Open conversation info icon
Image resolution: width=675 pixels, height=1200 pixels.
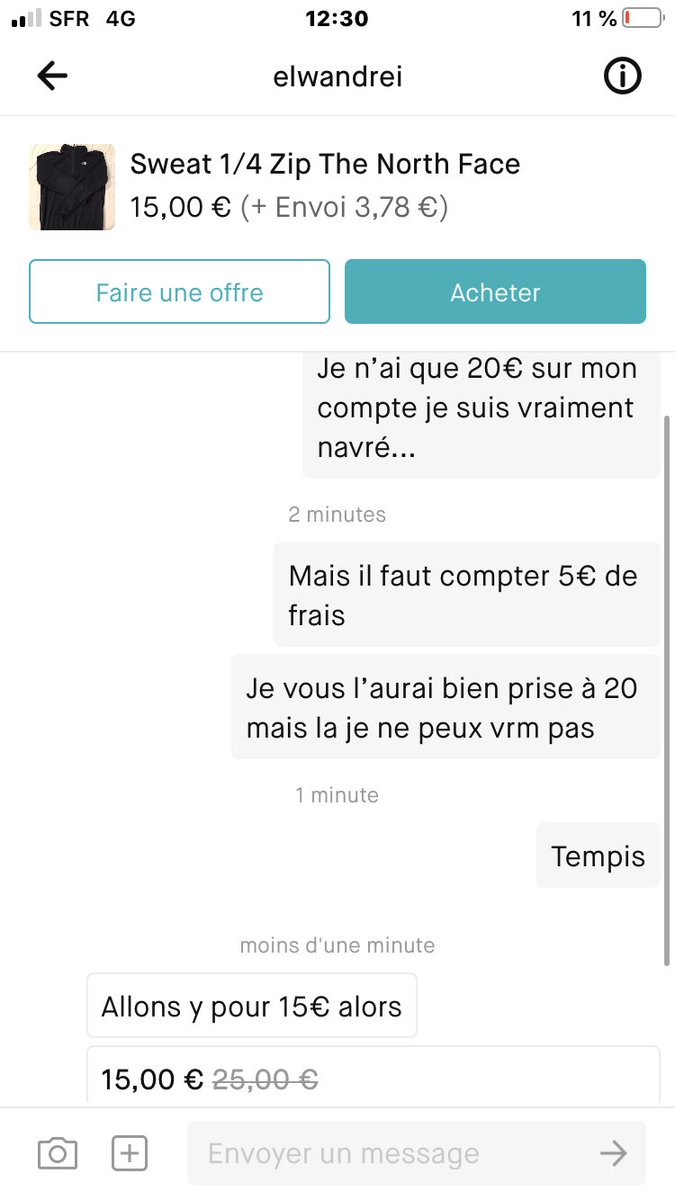(x=623, y=77)
